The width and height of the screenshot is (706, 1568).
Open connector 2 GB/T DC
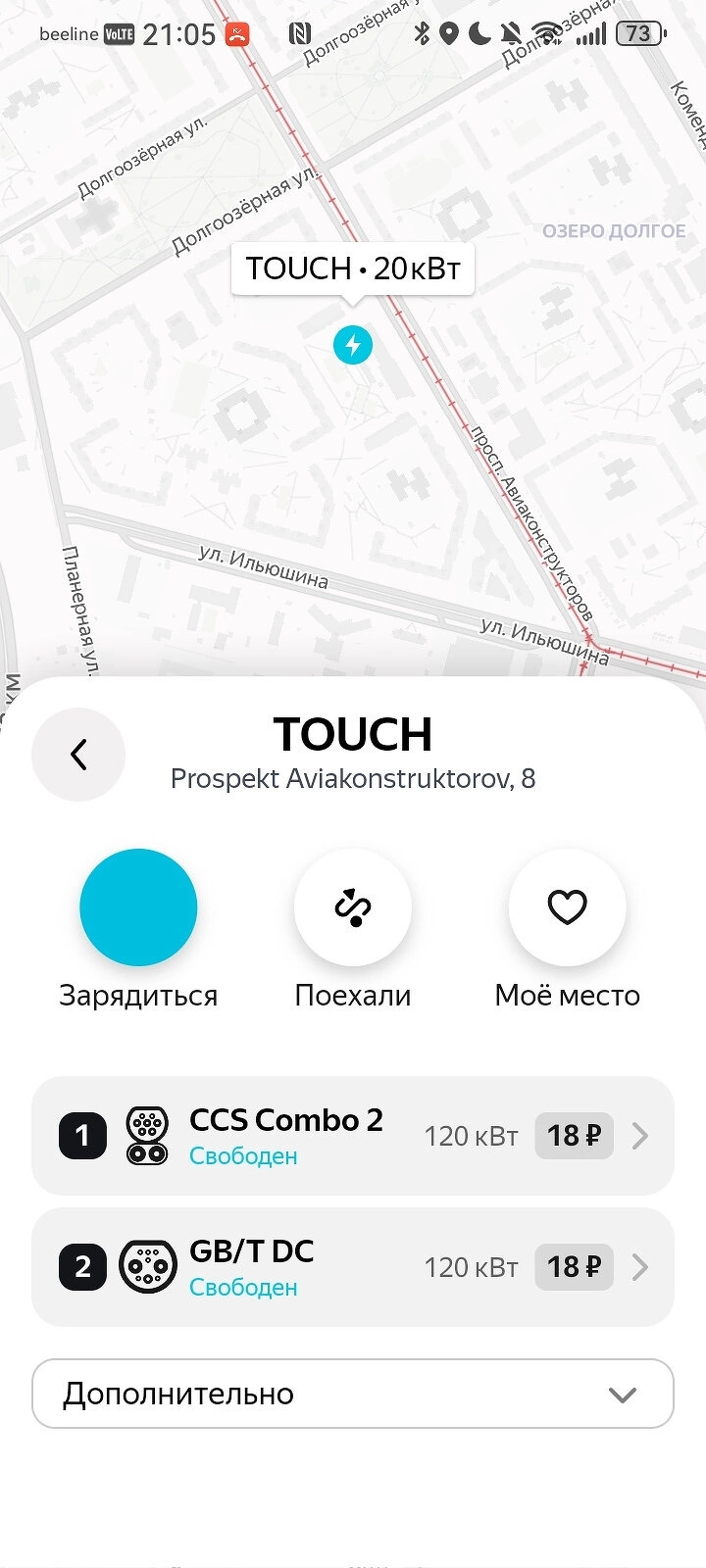(353, 1267)
